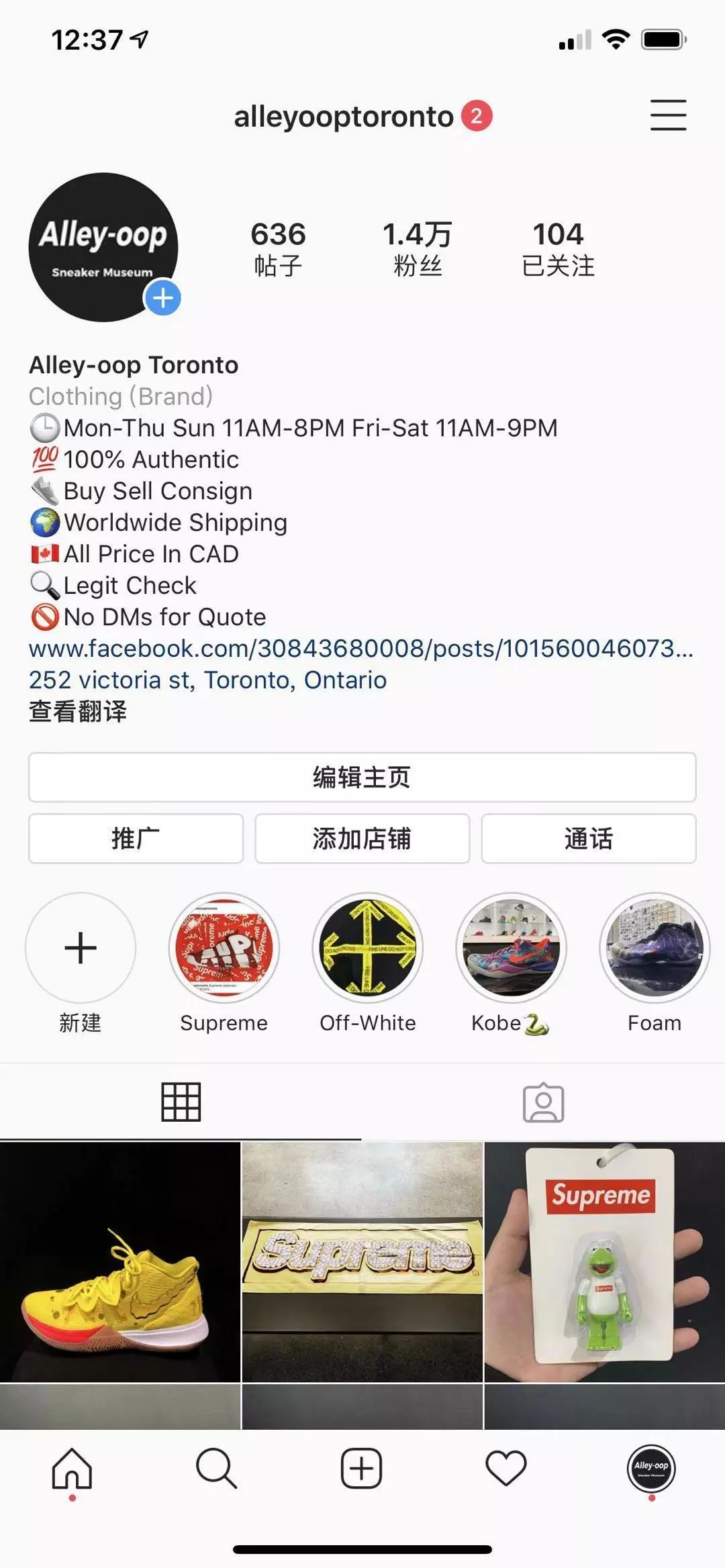This screenshot has width=725, height=1568.
Task: Tap 查看翻译 to see translation
Action: coord(78,711)
